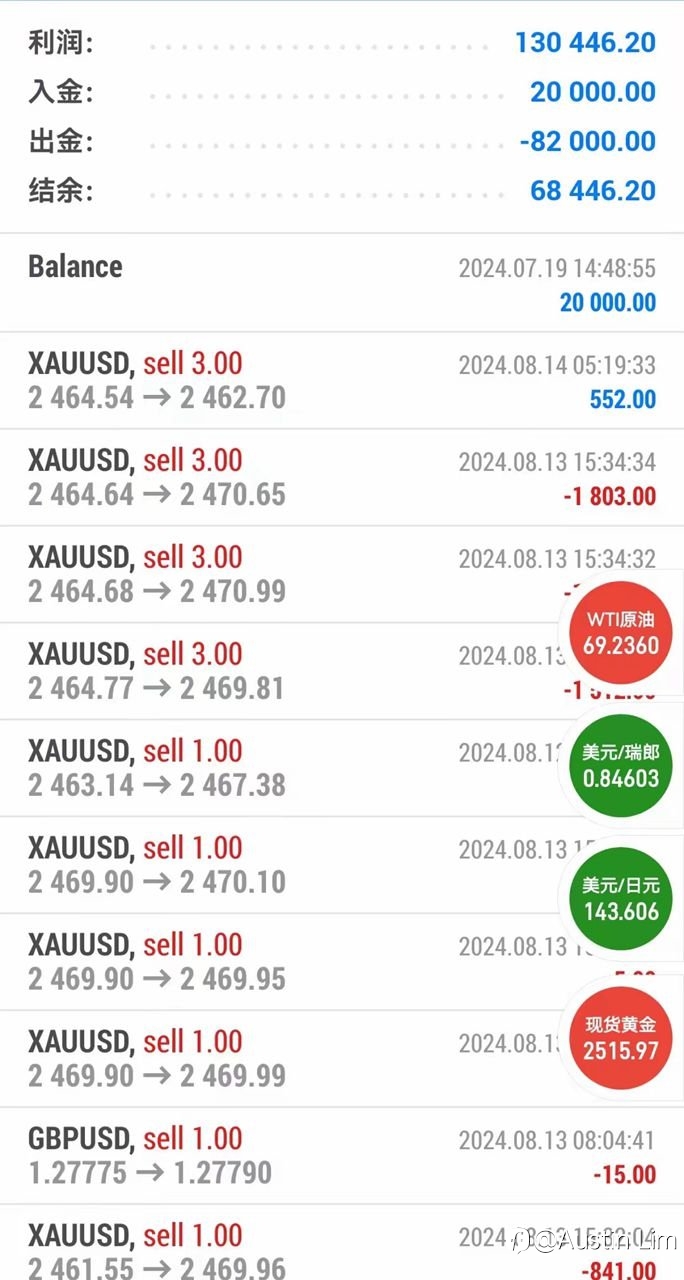684x1280 pixels.
Task: Expand the XAUUSD trade with 552.00 profit
Action: tap(342, 381)
